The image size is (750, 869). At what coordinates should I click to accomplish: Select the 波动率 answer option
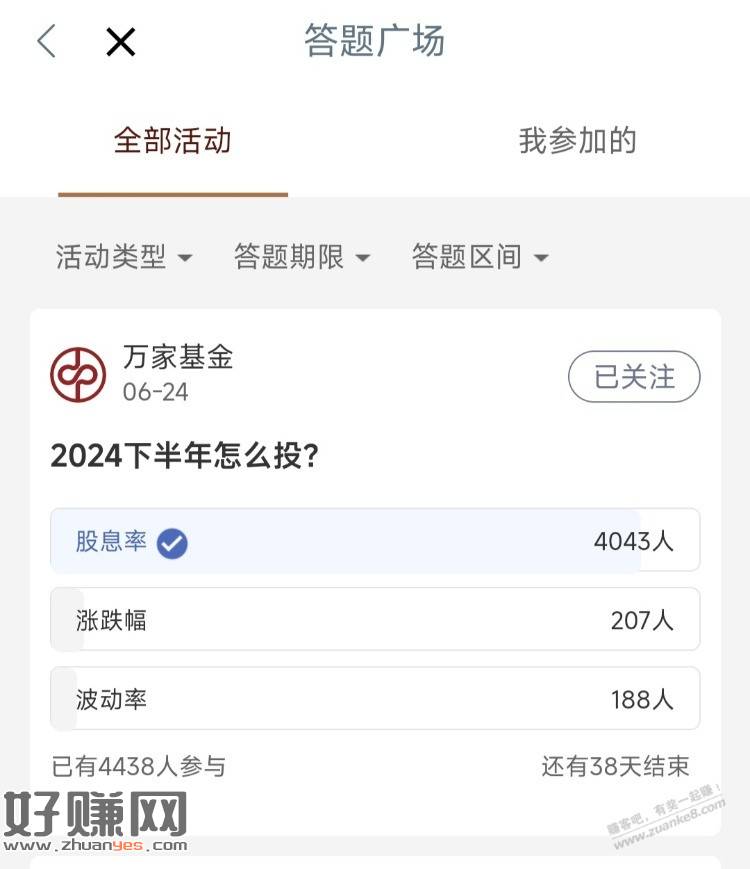[x=375, y=699]
